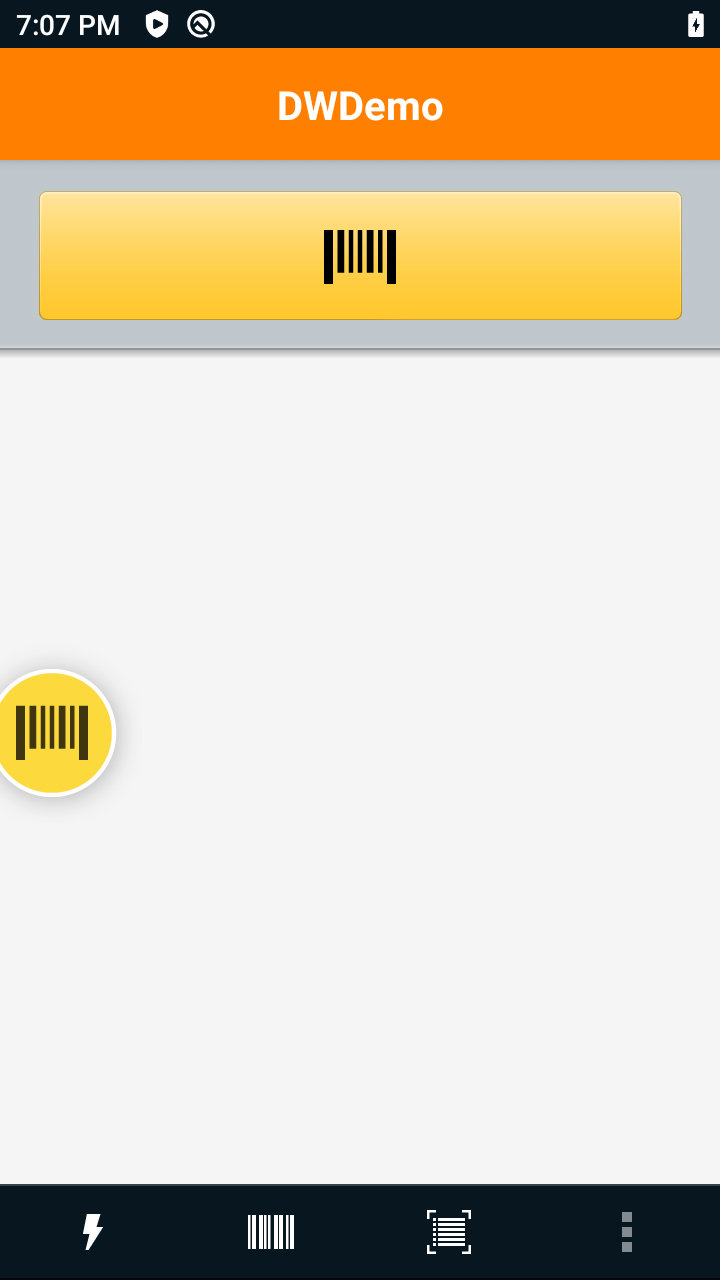Select the barcode scanner icon in bottom bar
This screenshot has width=720, height=1280.
click(x=271, y=1232)
